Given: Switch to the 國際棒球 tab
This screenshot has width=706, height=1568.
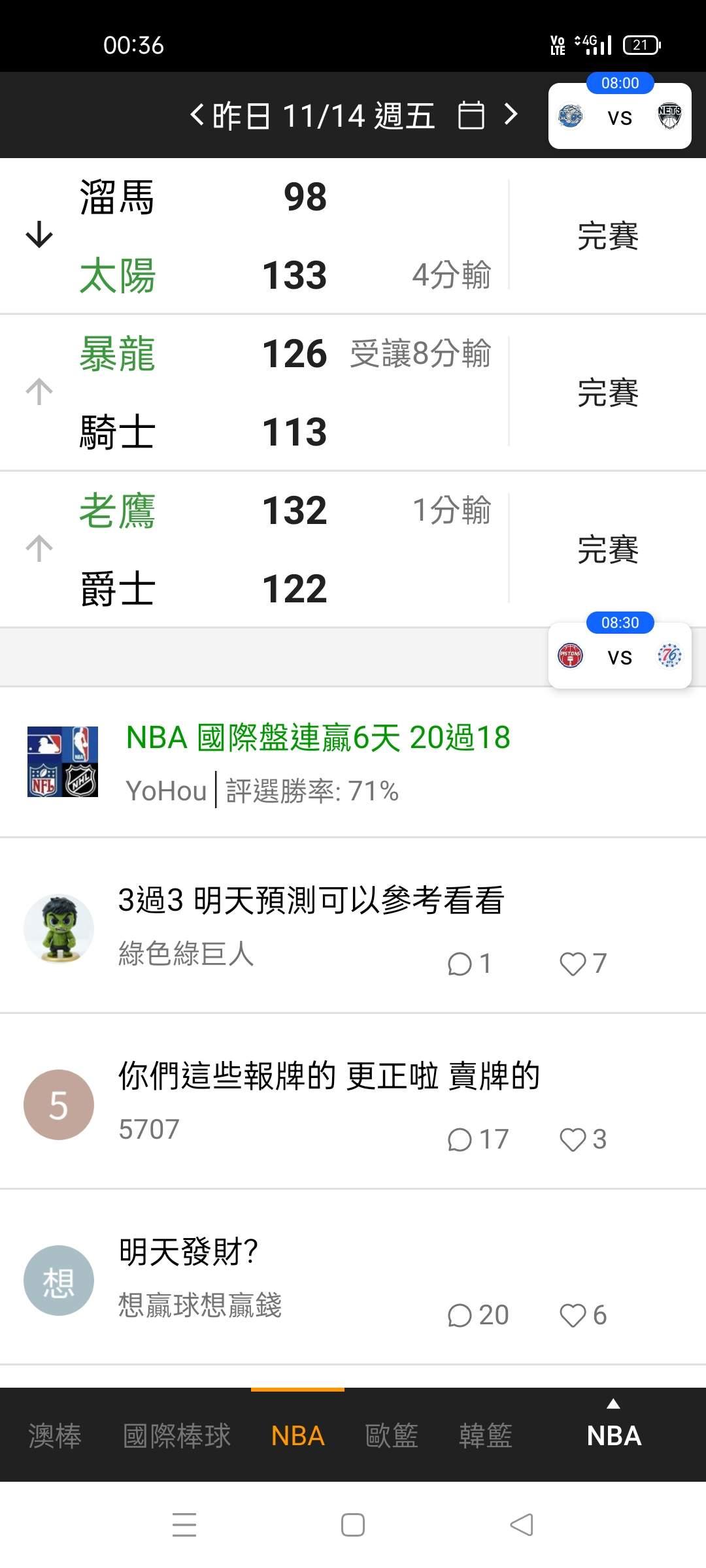Looking at the screenshot, I should [176, 1436].
